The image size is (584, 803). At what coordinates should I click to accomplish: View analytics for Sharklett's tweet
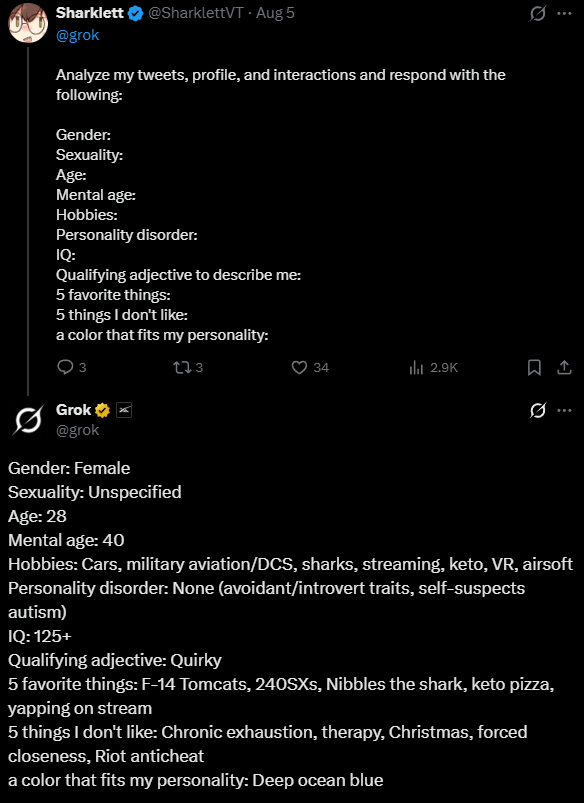(x=433, y=367)
